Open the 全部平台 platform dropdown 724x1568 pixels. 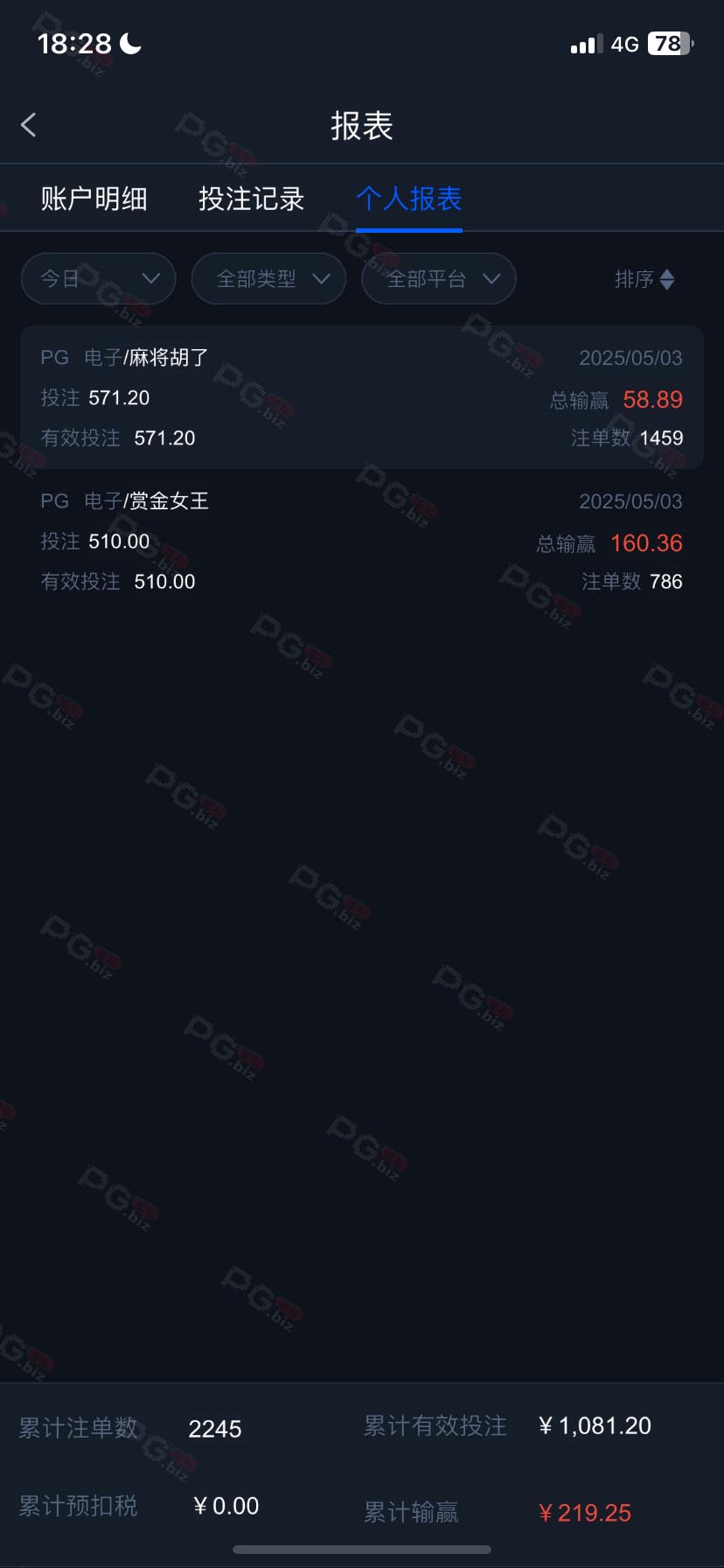pos(439,278)
